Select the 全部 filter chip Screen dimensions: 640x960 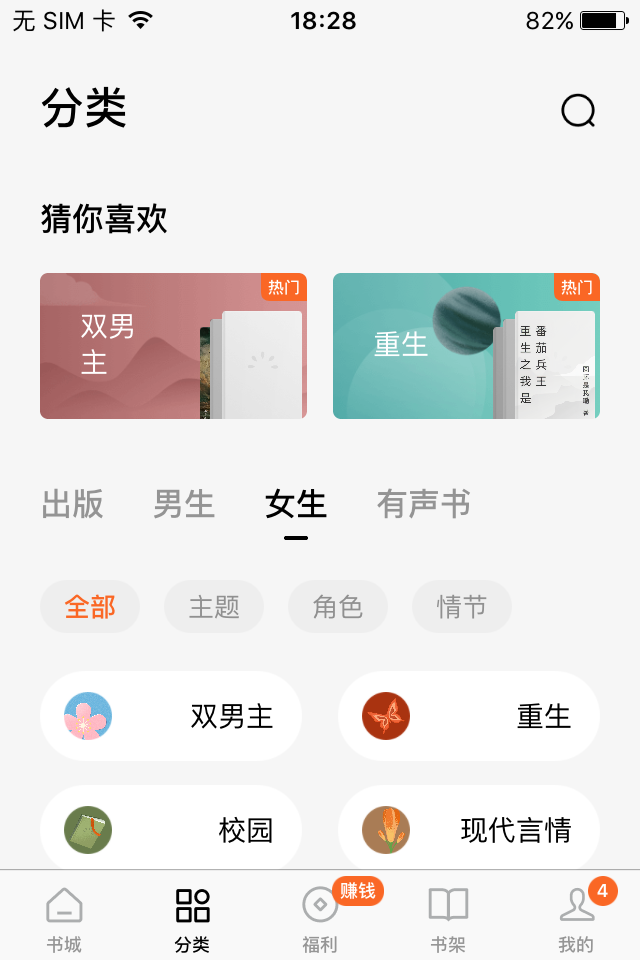click(90, 607)
